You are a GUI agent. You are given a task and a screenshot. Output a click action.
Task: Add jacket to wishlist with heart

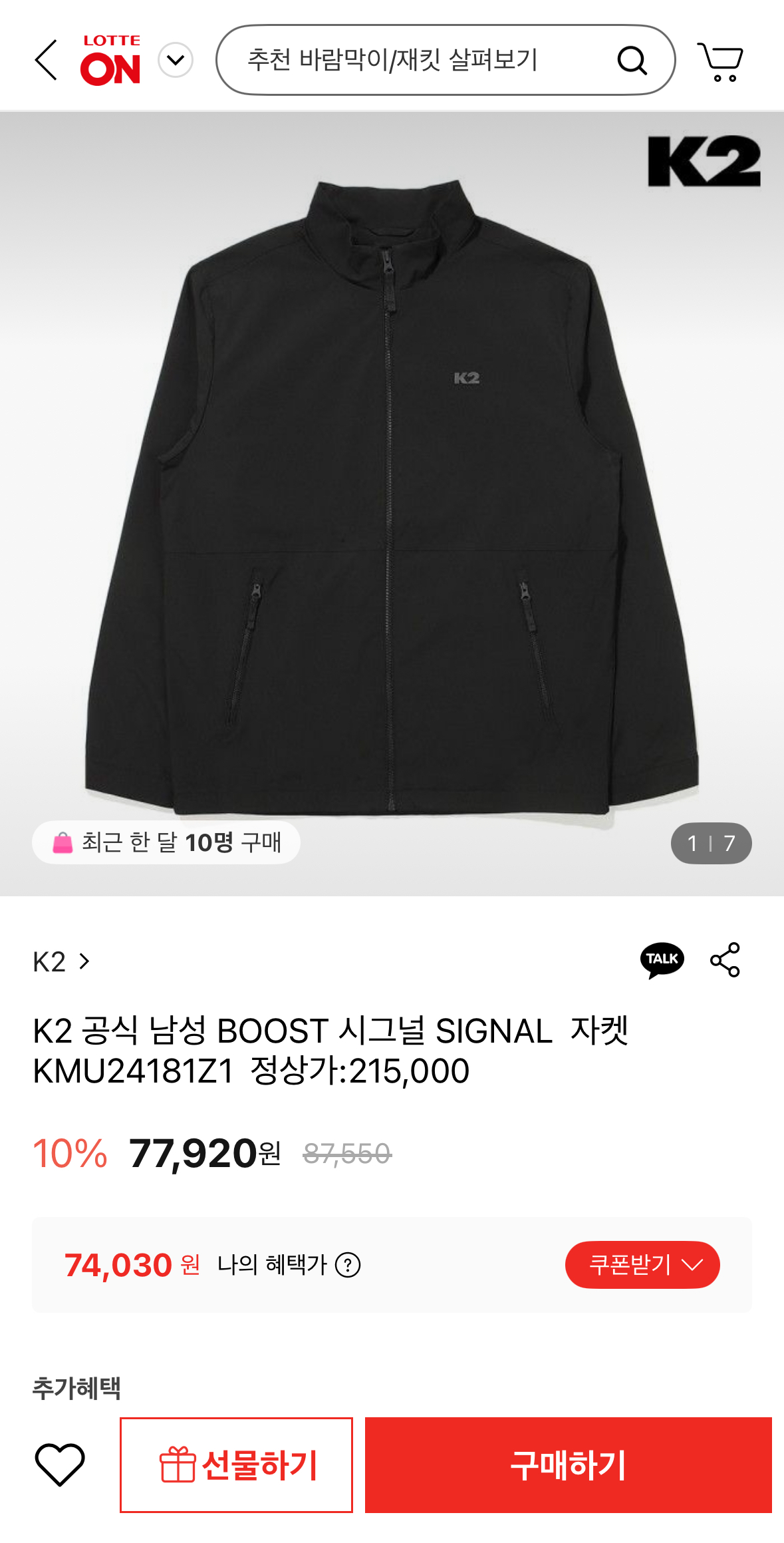pos(60,1464)
